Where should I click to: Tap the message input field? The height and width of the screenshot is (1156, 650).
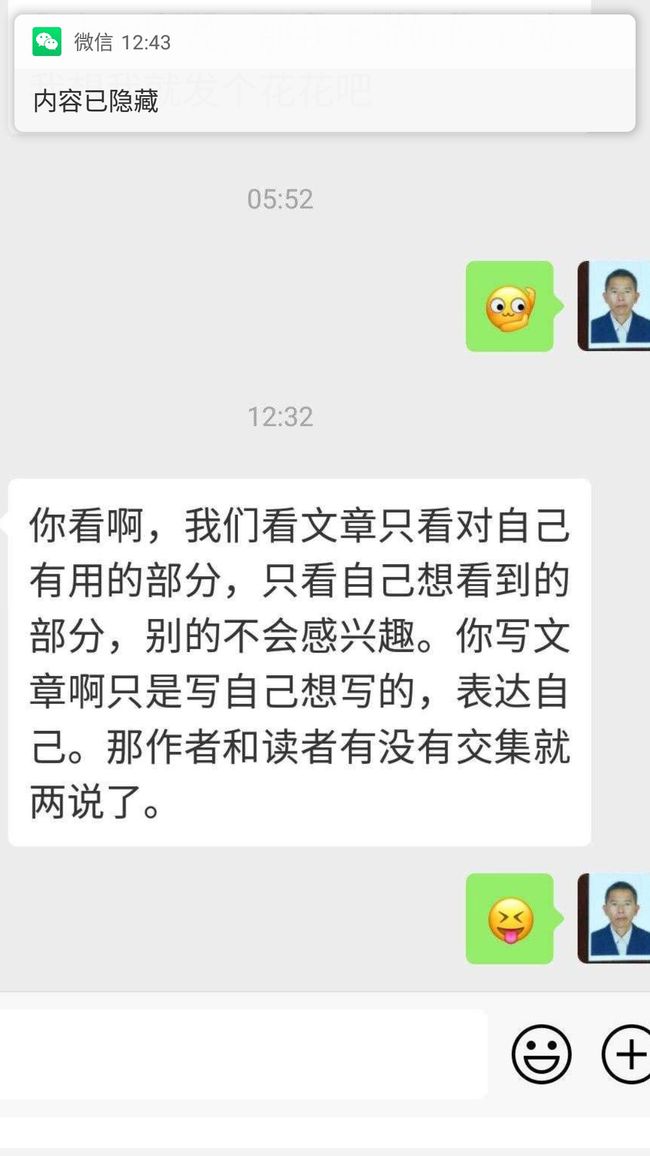pos(243,1054)
